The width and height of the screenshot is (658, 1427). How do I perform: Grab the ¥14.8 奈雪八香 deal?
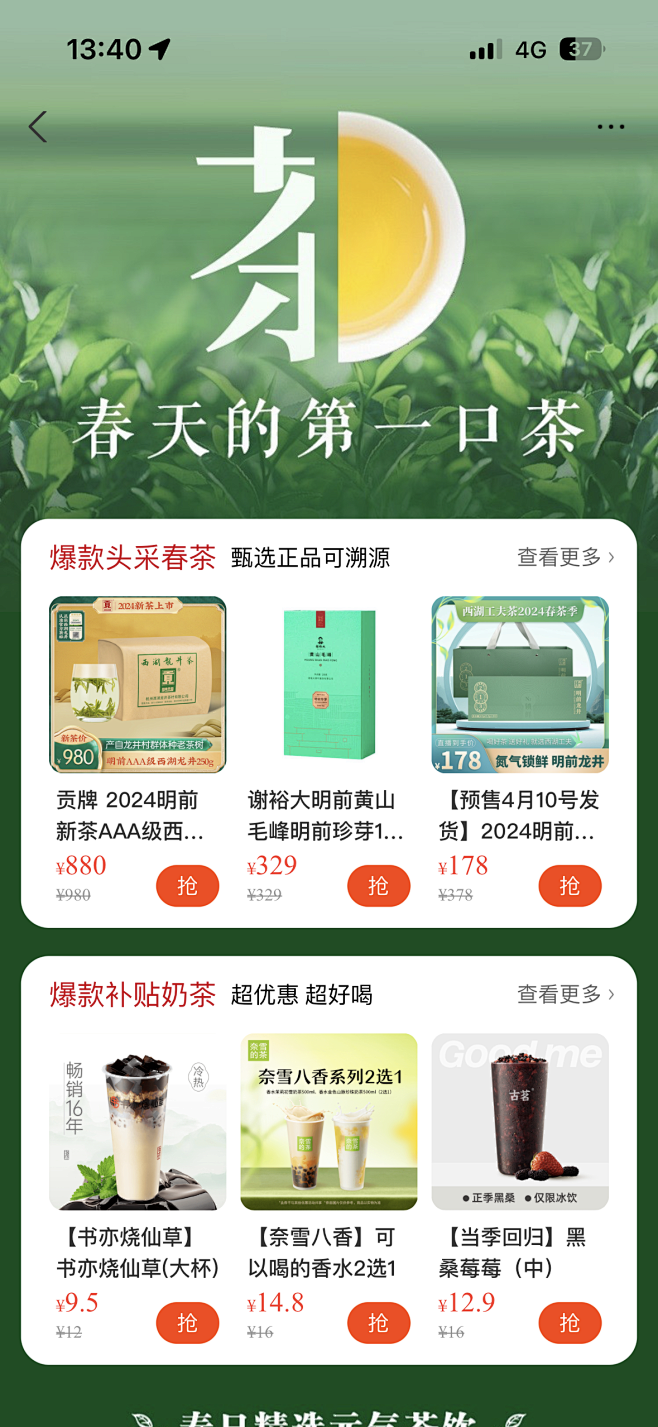[x=378, y=1323]
